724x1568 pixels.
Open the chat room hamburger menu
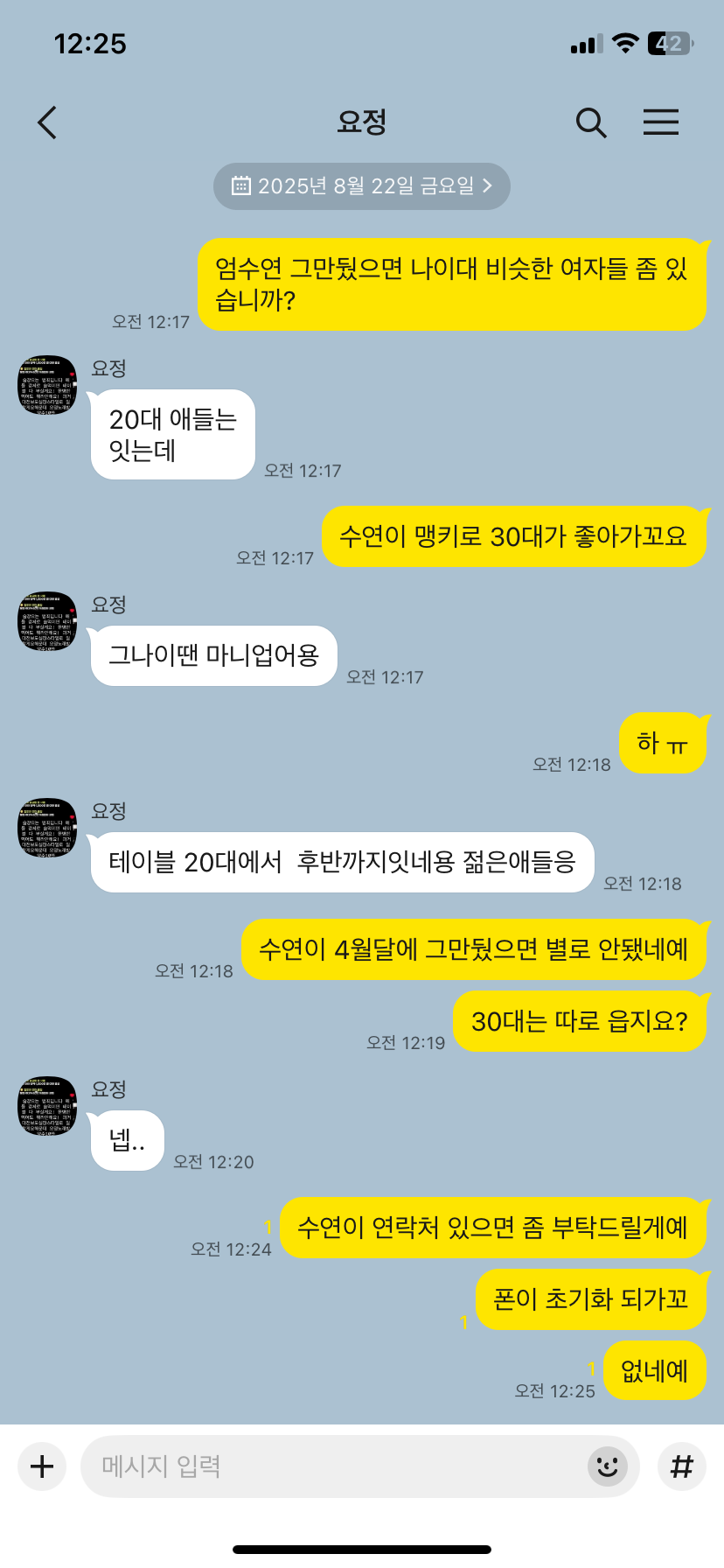(x=661, y=122)
